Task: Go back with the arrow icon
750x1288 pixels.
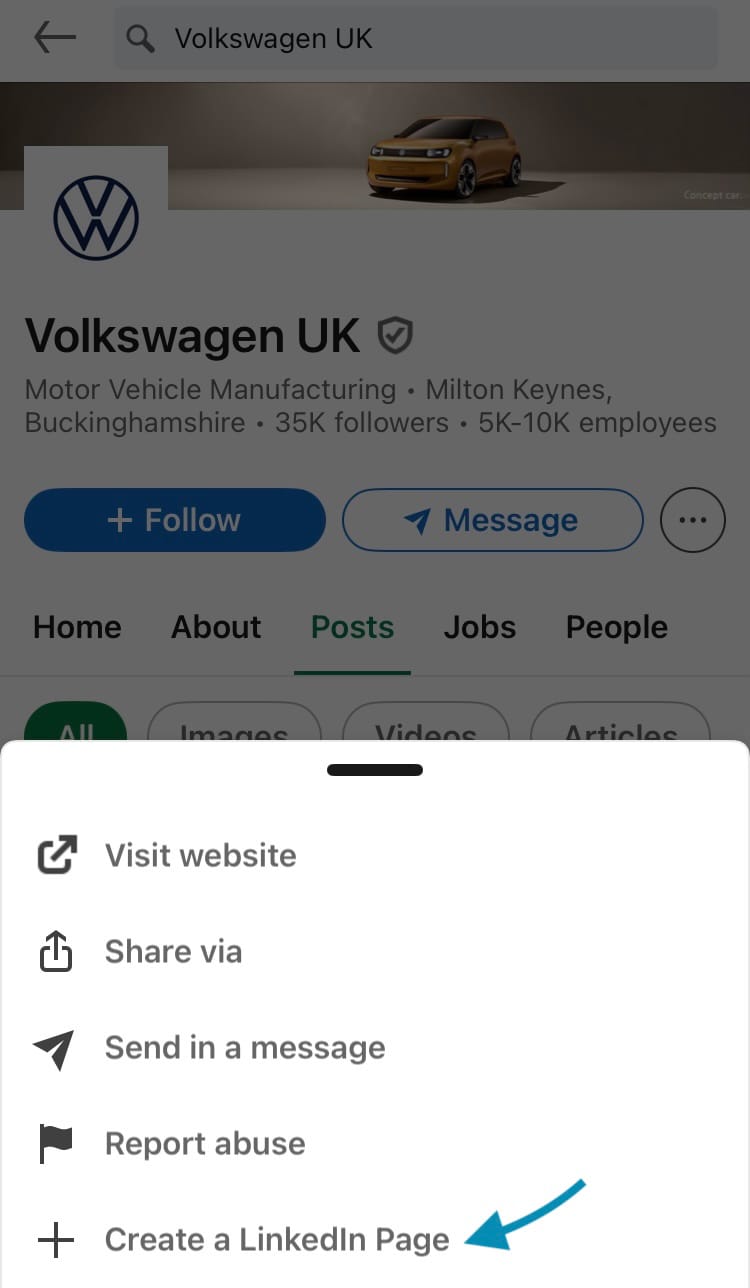Action: pos(55,38)
